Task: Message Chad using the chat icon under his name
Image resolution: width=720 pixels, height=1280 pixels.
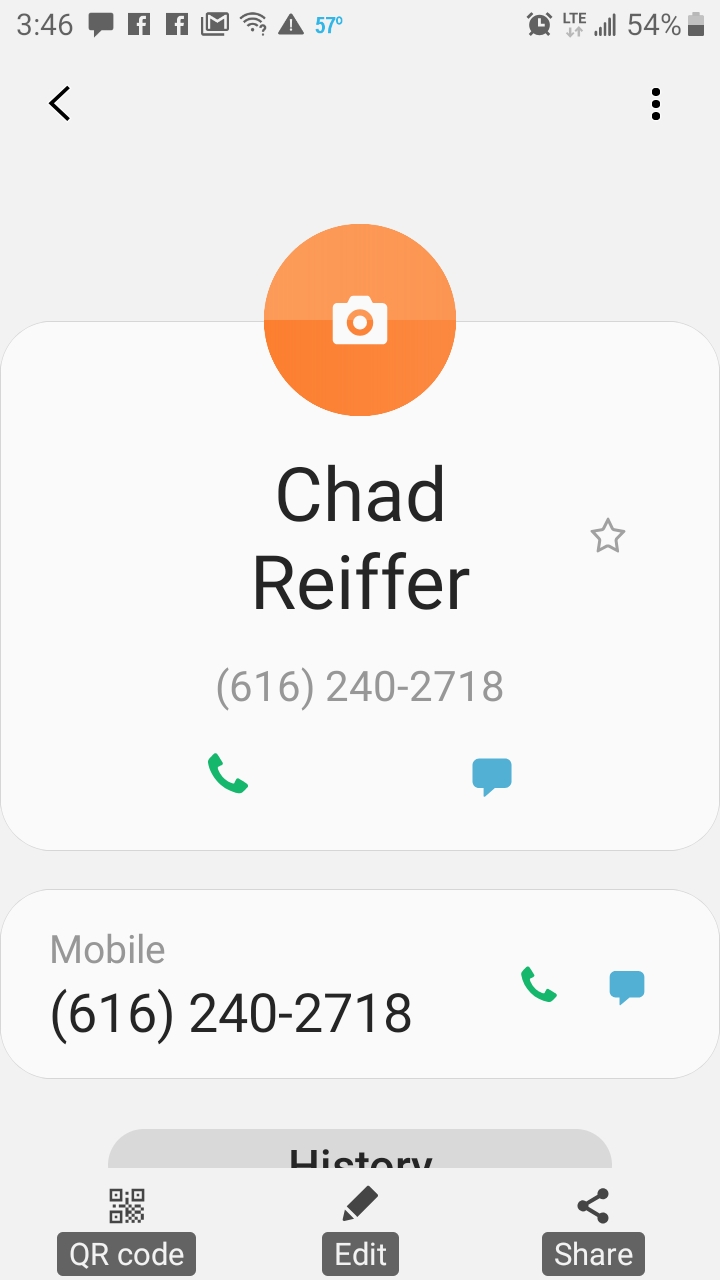Action: click(492, 776)
